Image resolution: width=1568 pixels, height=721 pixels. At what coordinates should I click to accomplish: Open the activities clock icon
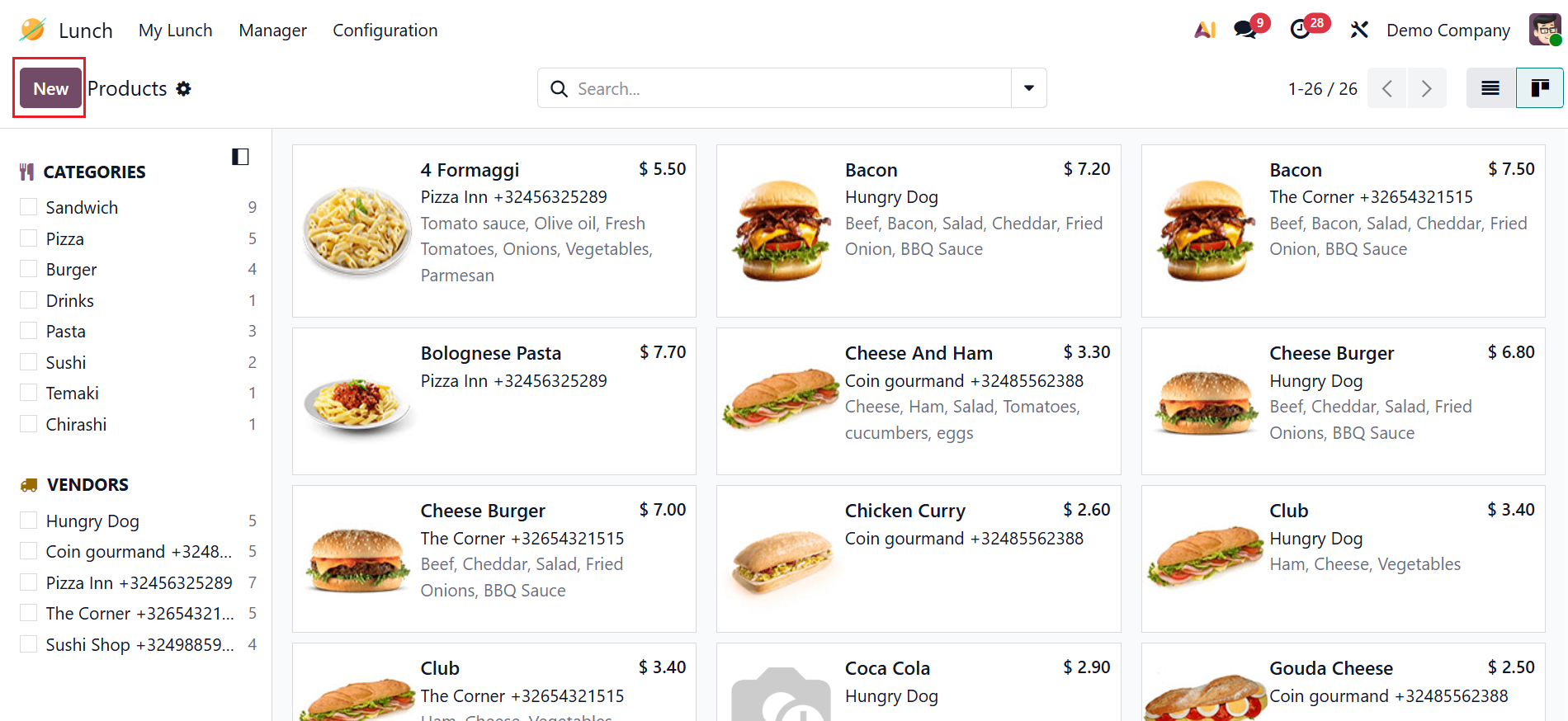coord(1301,30)
